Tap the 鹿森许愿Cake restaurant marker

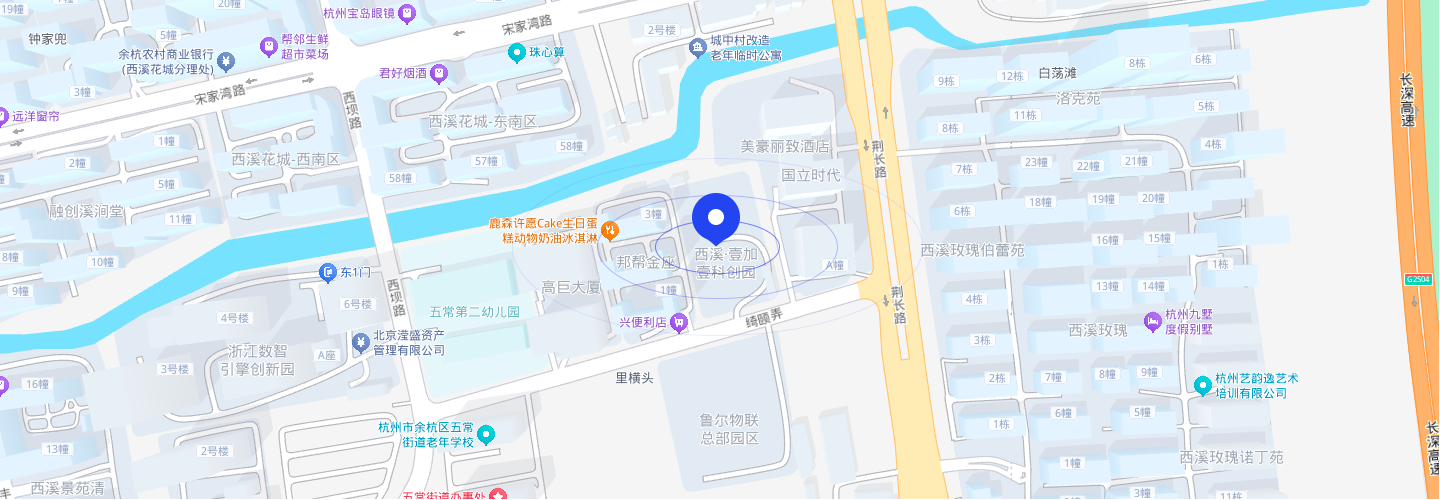tap(610, 231)
